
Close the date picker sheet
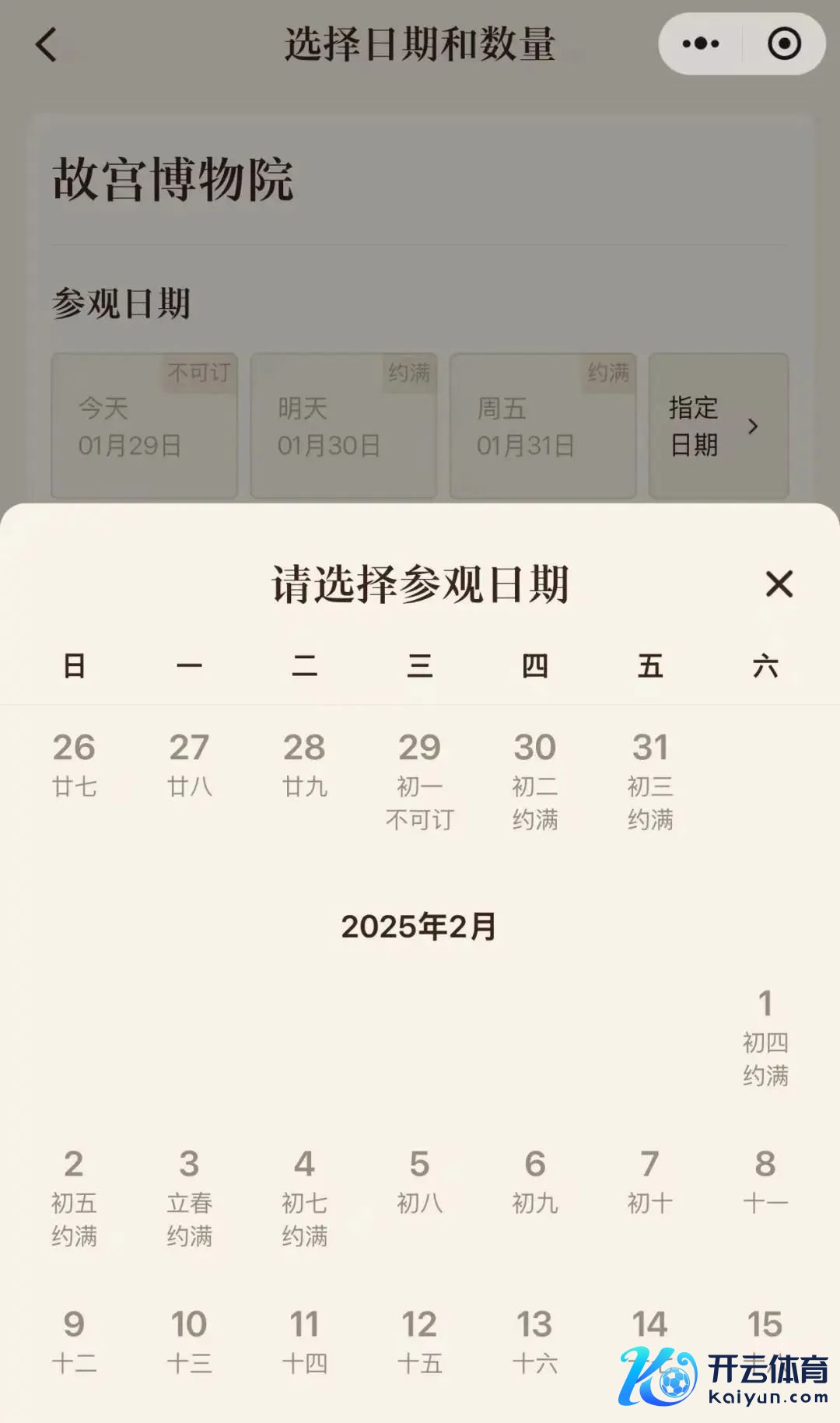(x=779, y=584)
